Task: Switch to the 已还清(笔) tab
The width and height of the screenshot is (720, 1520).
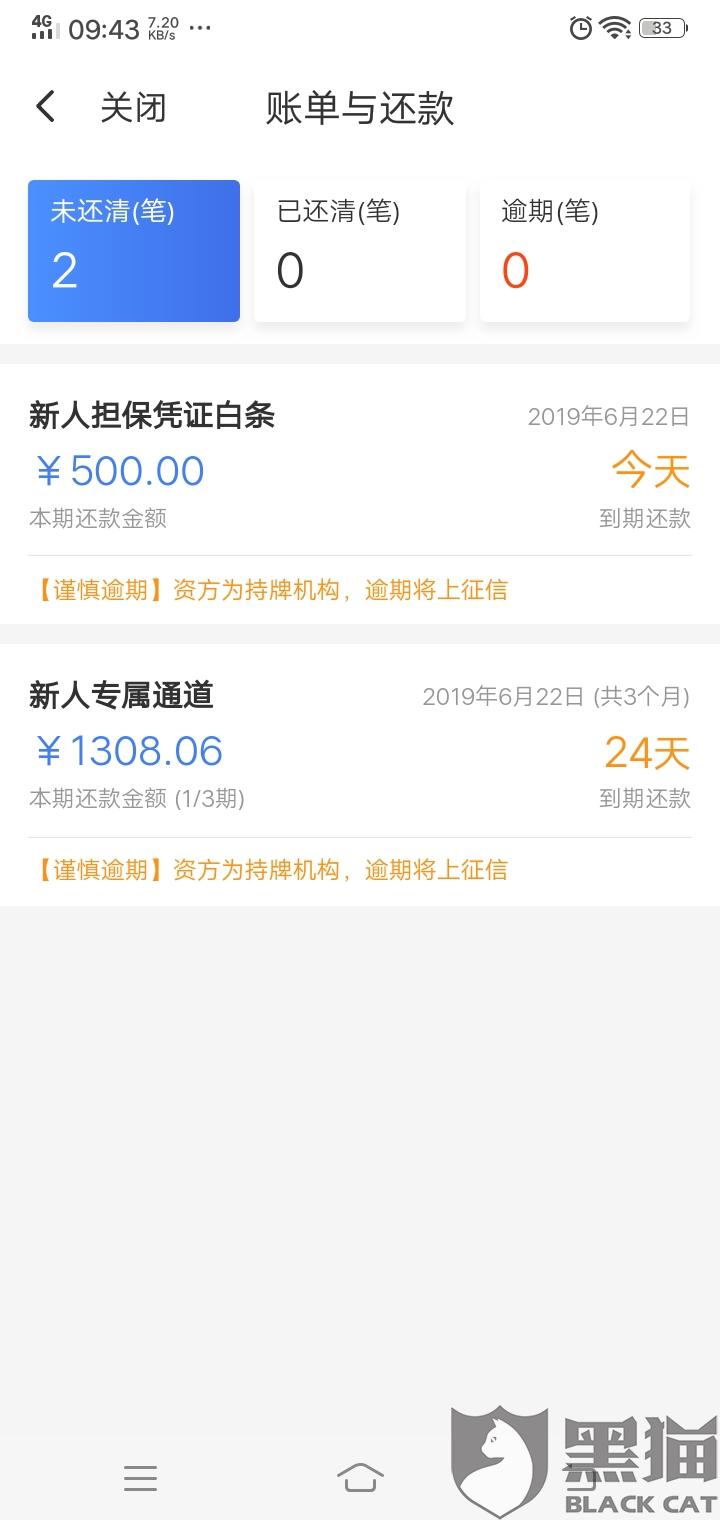Action: [x=359, y=251]
